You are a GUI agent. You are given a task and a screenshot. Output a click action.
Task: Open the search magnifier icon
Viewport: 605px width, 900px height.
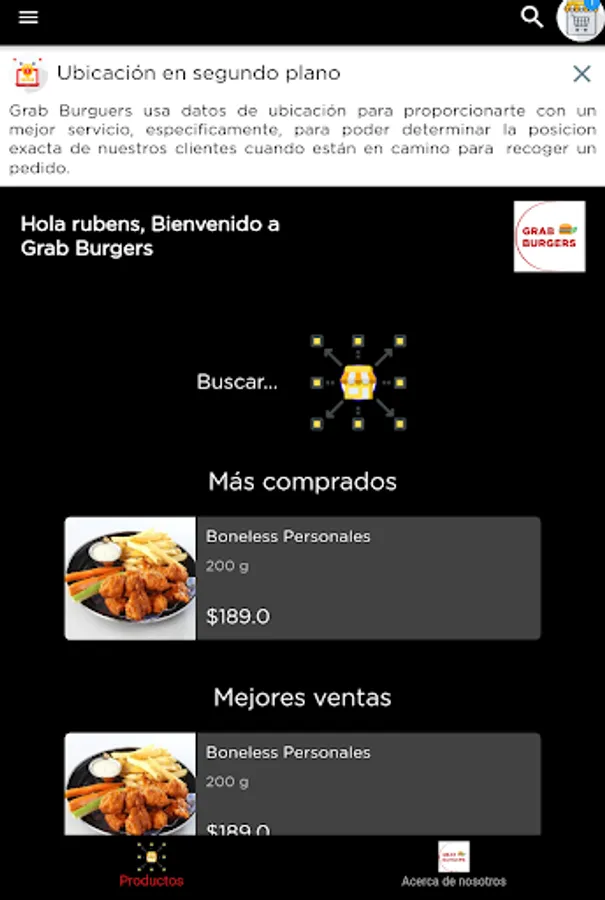tap(532, 17)
